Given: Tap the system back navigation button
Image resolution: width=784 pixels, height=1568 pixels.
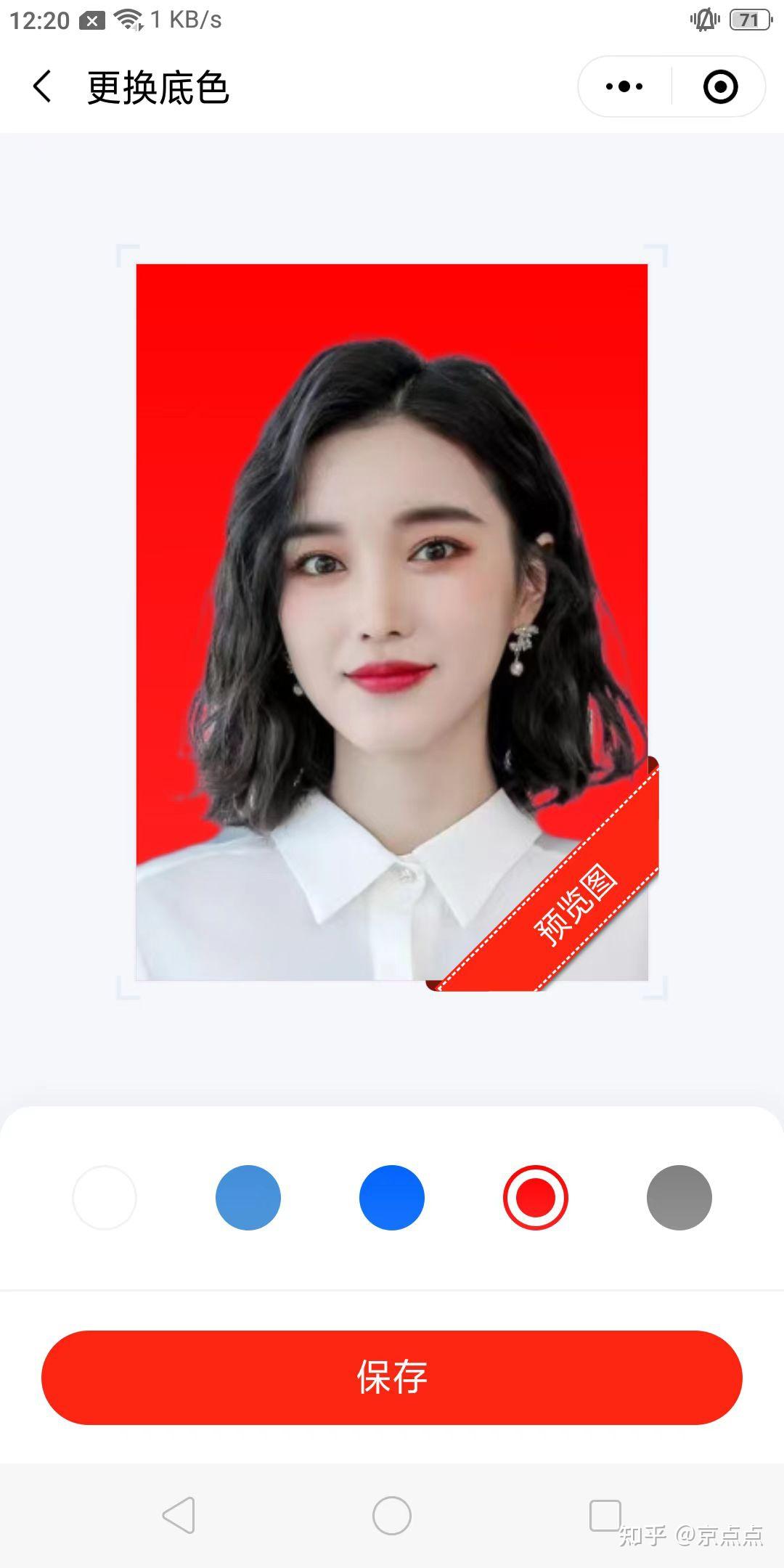Looking at the screenshot, I should coord(179,1515).
